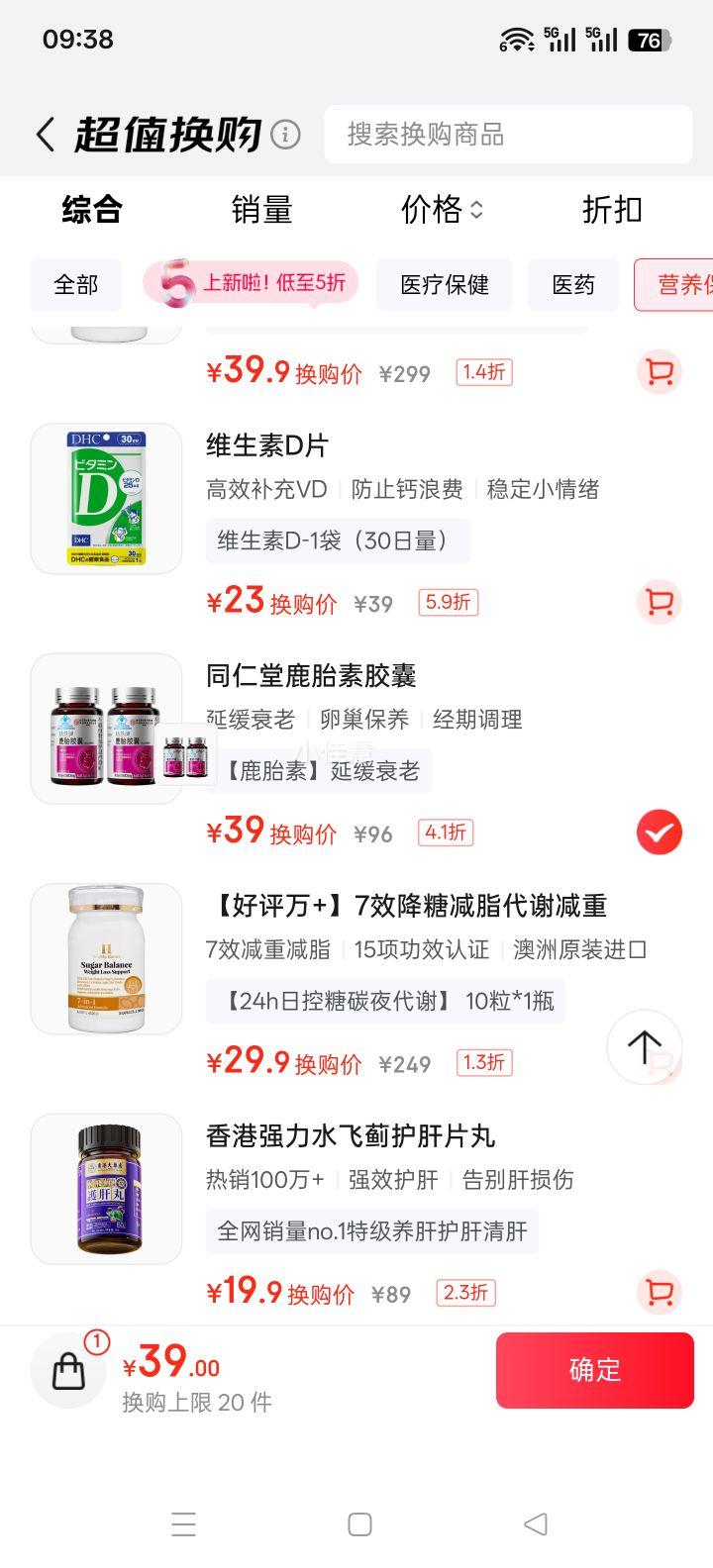Filter by 医疗保健 category
713x1568 pixels.
click(445, 285)
